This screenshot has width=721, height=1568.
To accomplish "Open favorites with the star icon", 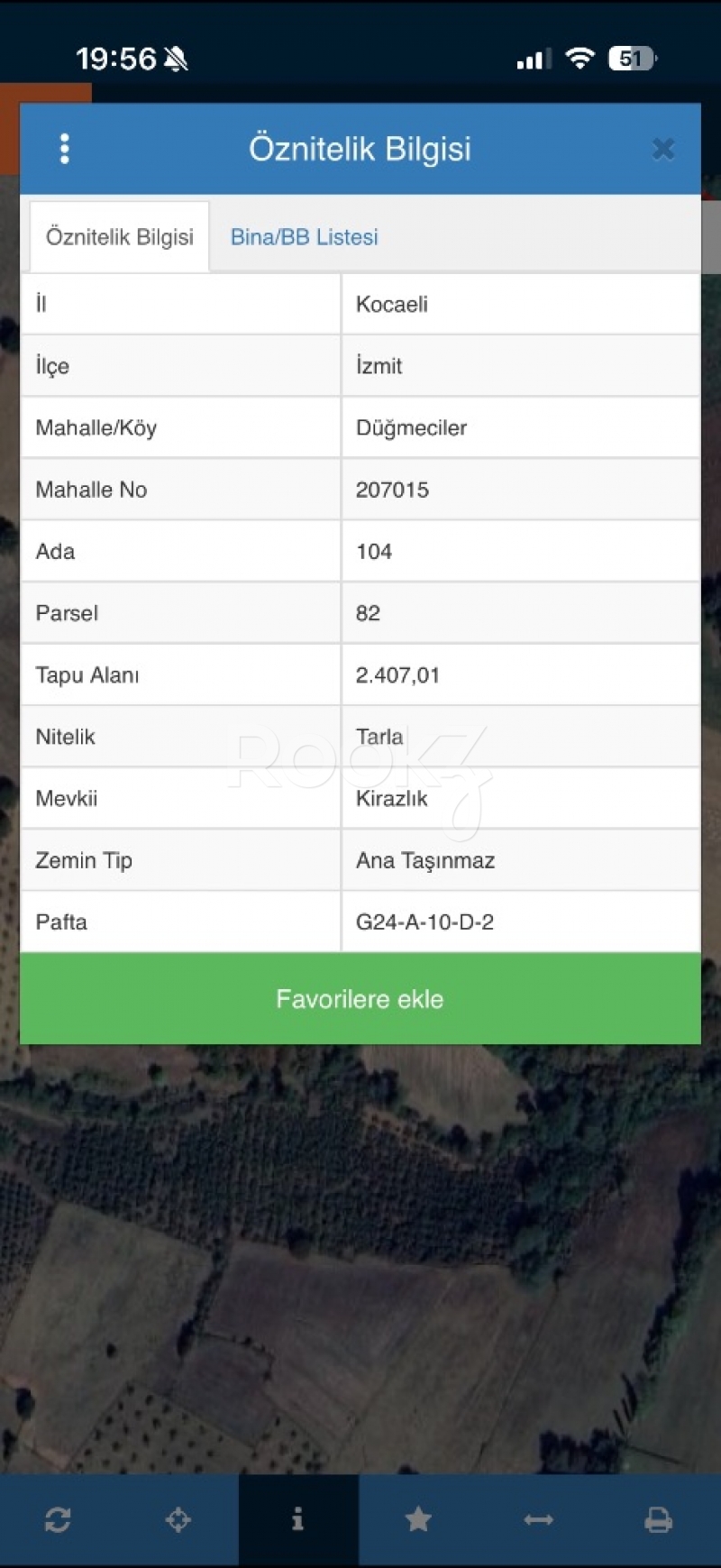I will coord(418,1520).
